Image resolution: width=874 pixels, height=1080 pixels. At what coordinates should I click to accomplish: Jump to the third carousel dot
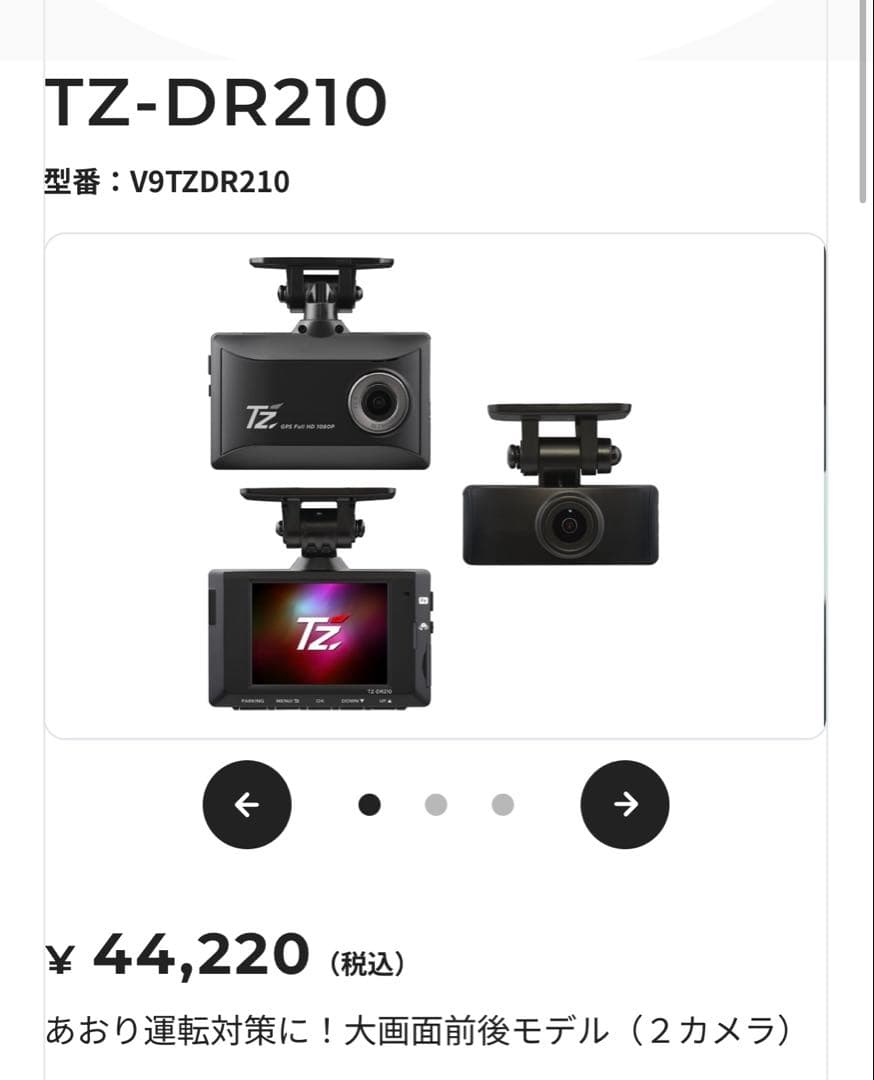pyautogui.click(x=502, y=805)
